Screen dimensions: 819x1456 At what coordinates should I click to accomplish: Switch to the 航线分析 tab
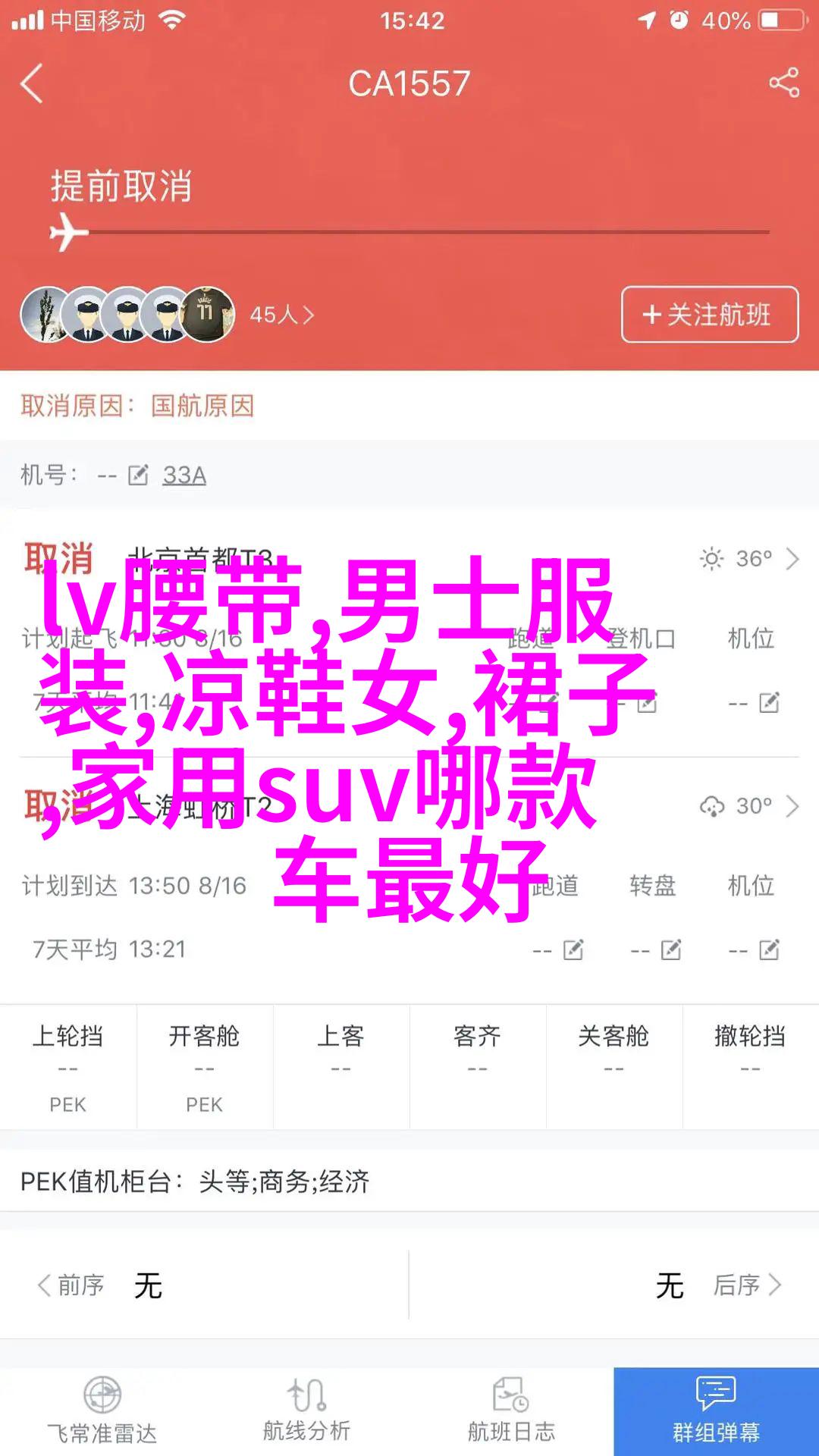point(306,1410)
